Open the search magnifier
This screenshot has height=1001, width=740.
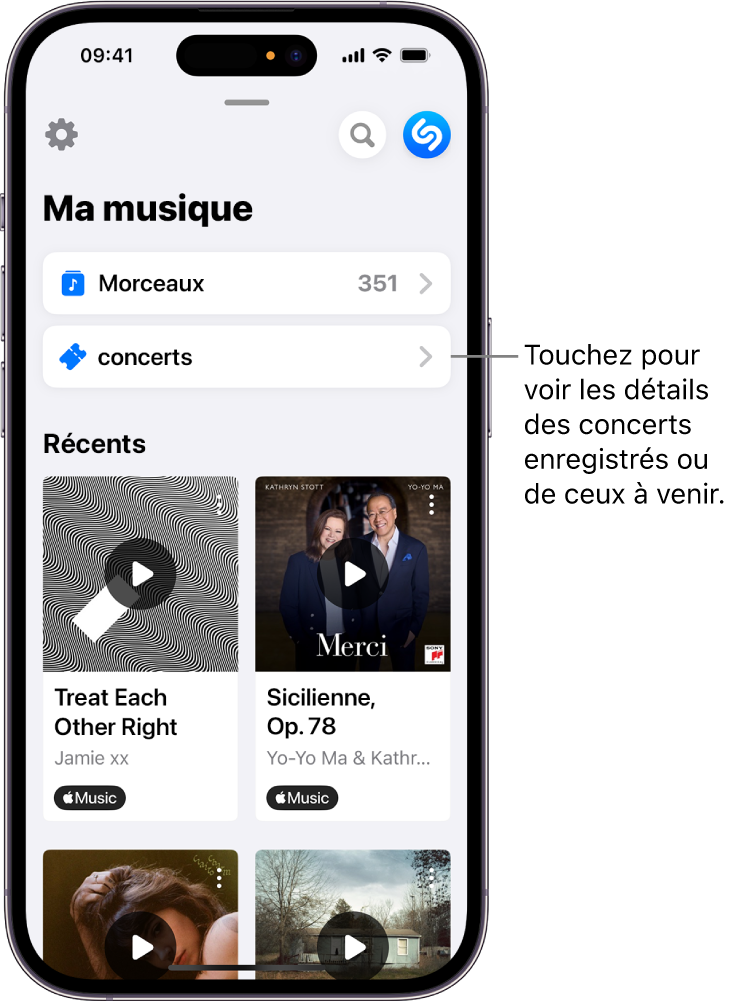click(x=363, y=135)
